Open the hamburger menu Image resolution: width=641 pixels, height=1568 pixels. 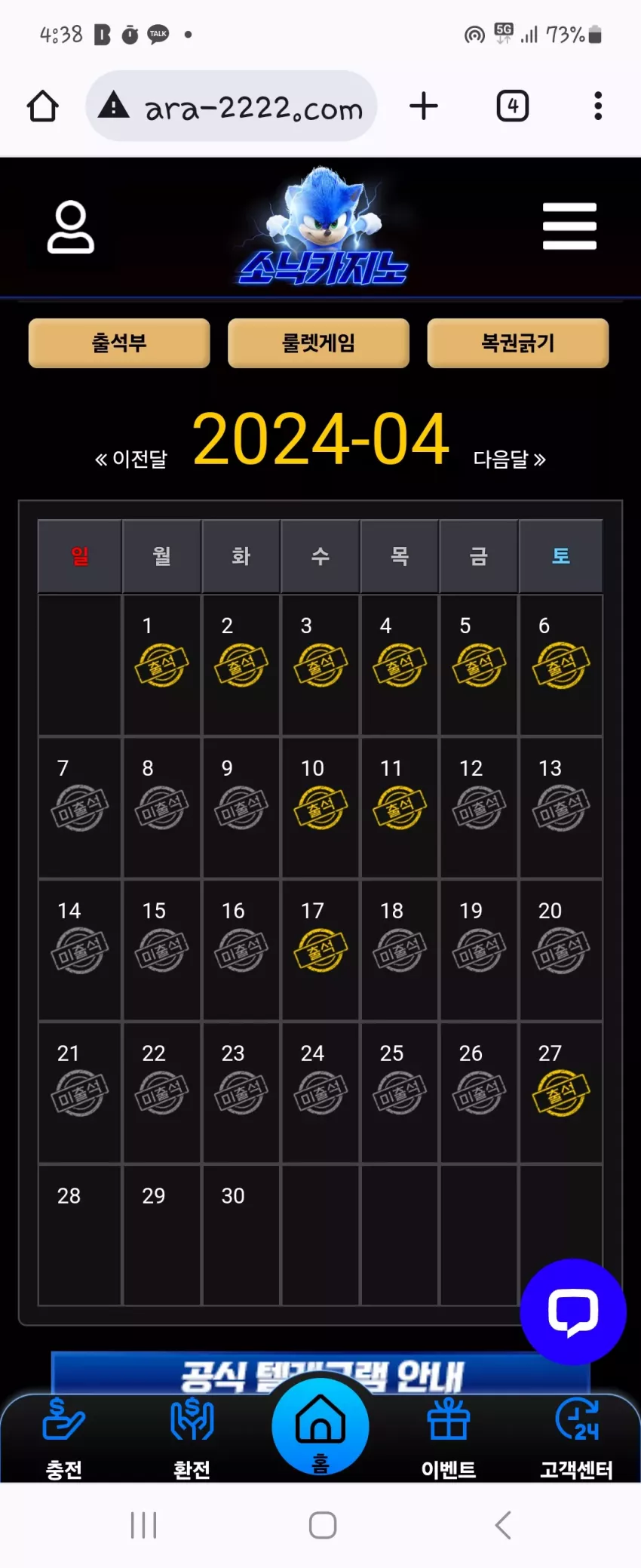tap(569, 226)
